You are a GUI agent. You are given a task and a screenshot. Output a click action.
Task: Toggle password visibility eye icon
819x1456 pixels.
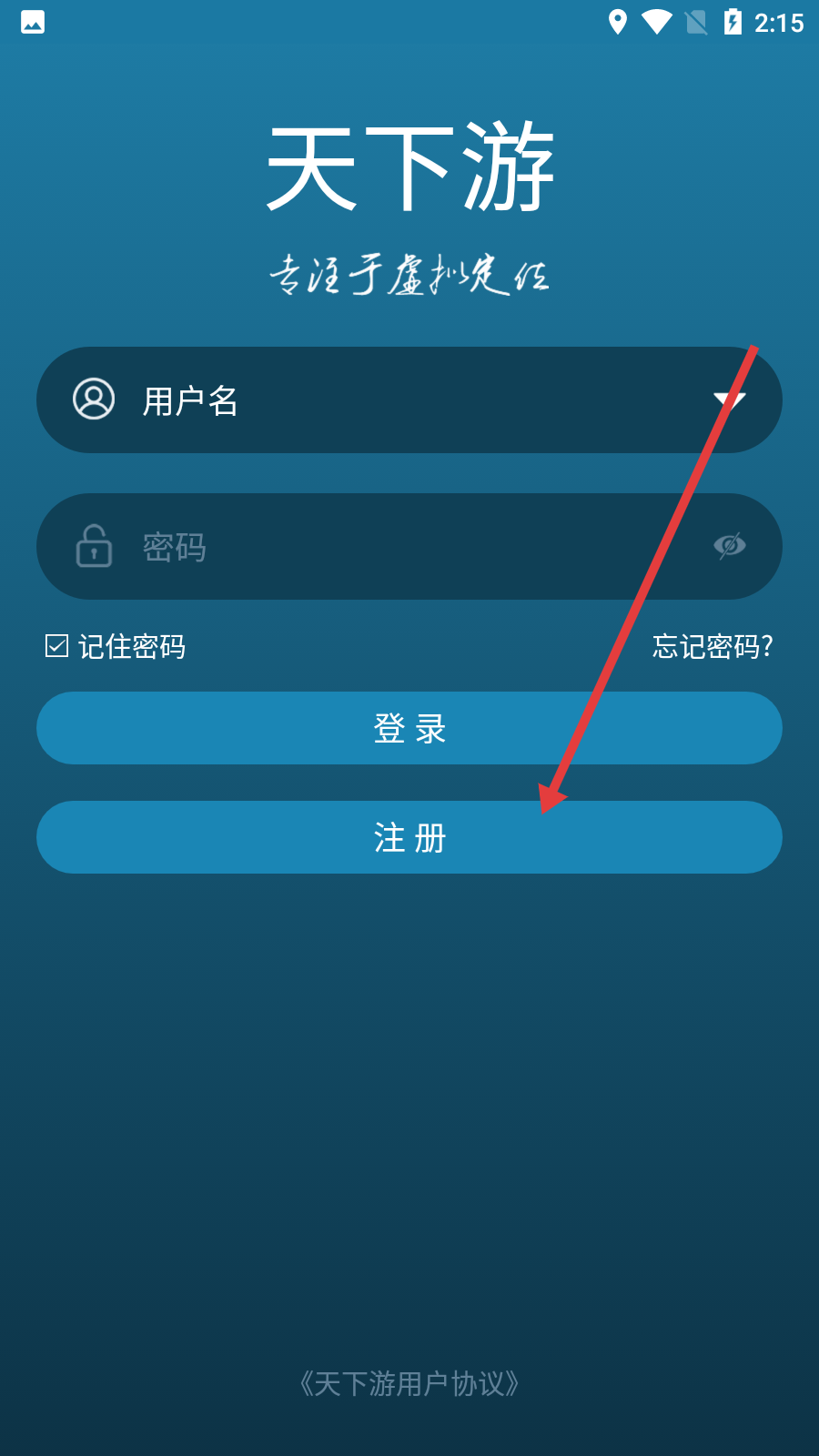coord(730,546)
